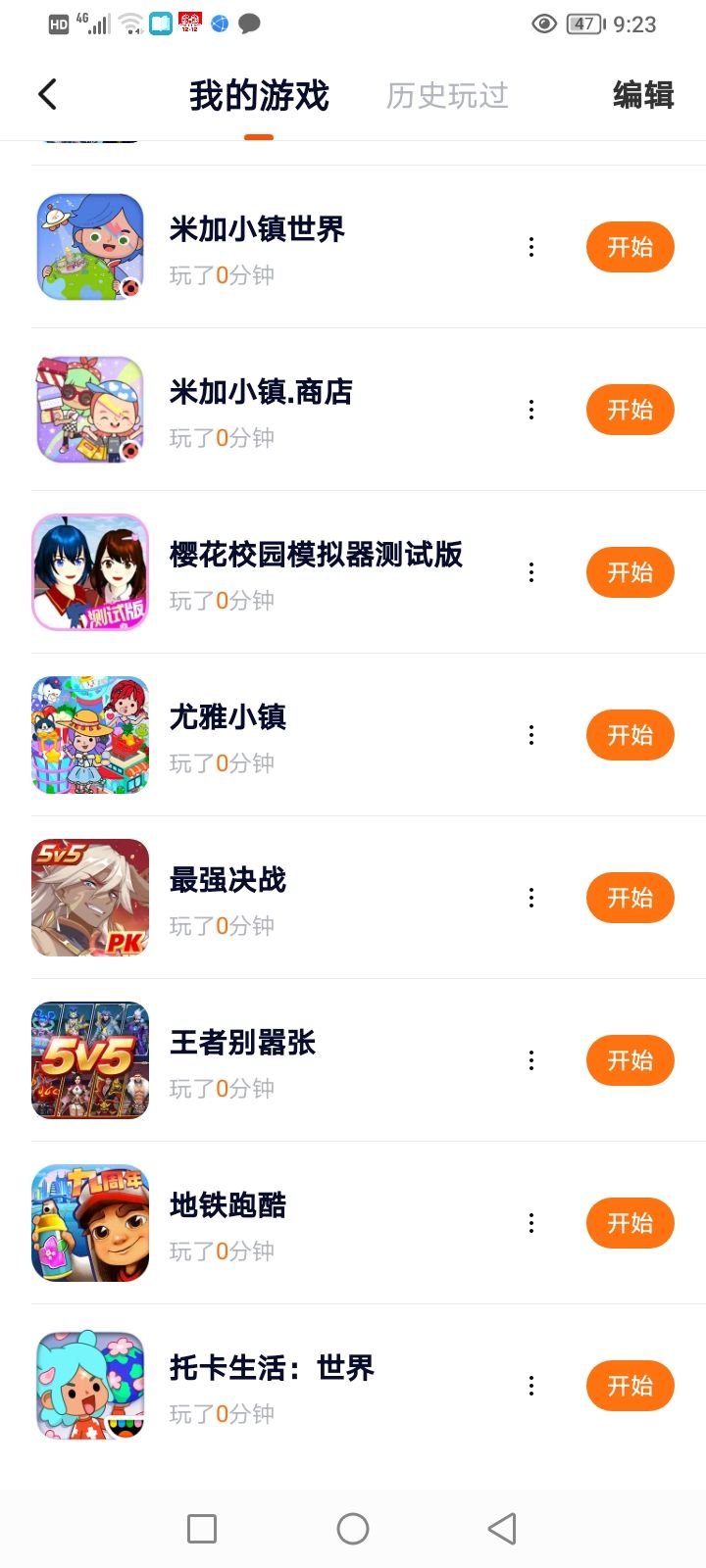Tap 编辑 to edit the game list

coord(643,95)
